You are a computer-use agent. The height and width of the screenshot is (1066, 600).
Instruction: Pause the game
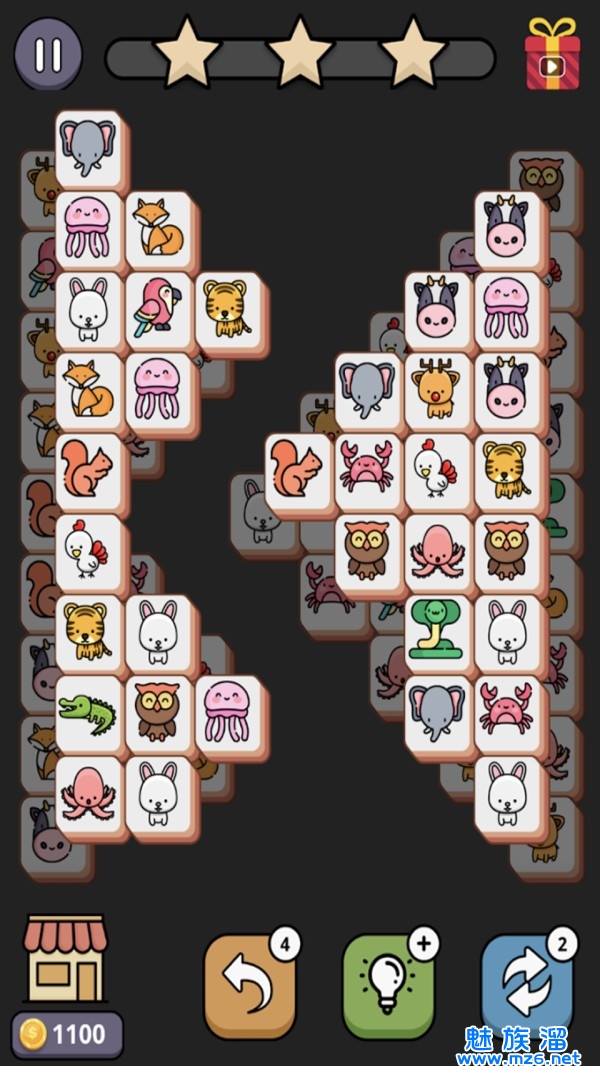click(47, 55)
